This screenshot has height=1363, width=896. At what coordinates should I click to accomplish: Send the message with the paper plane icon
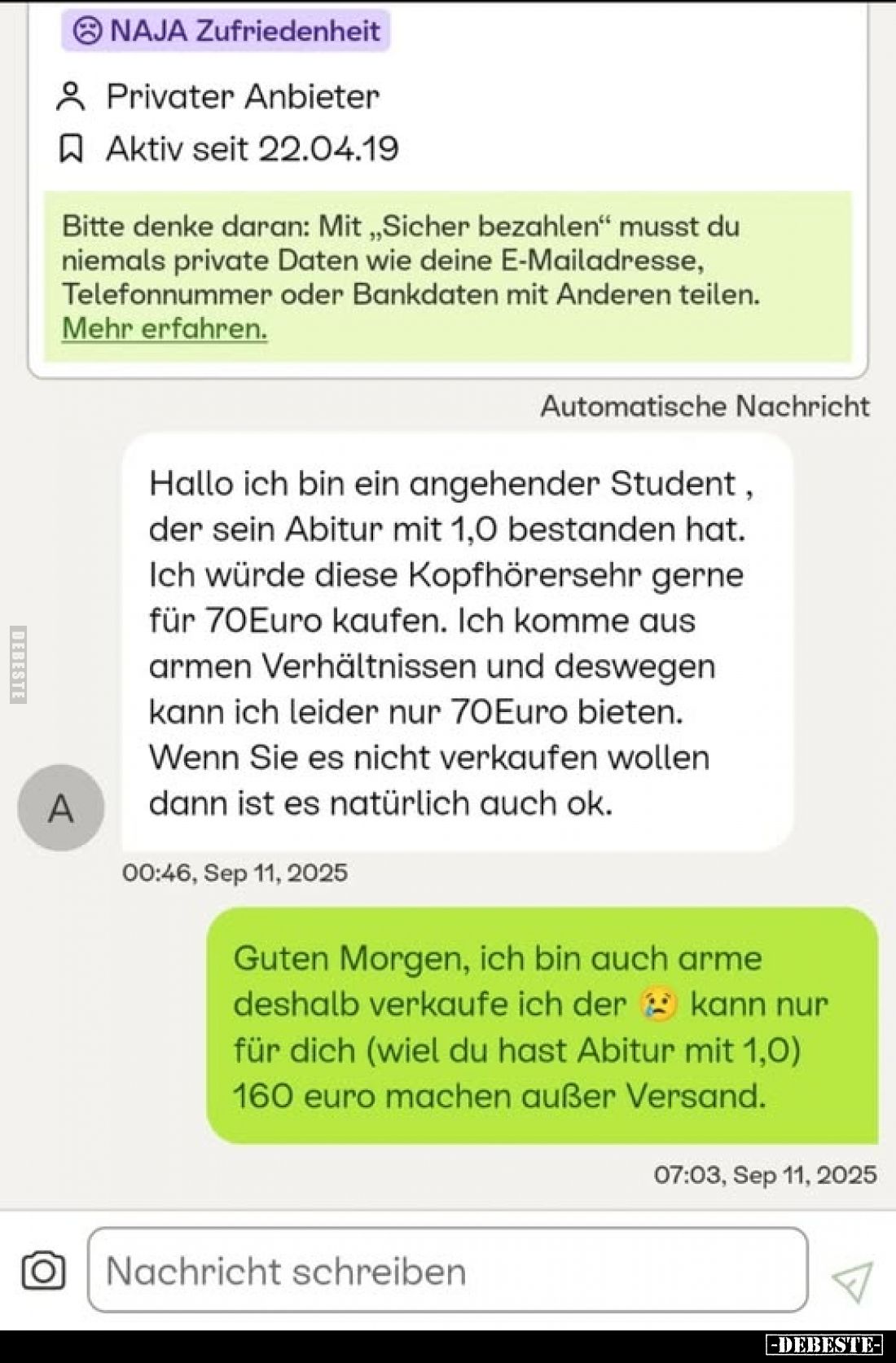pyautogui.click(x=853, y=1281)
